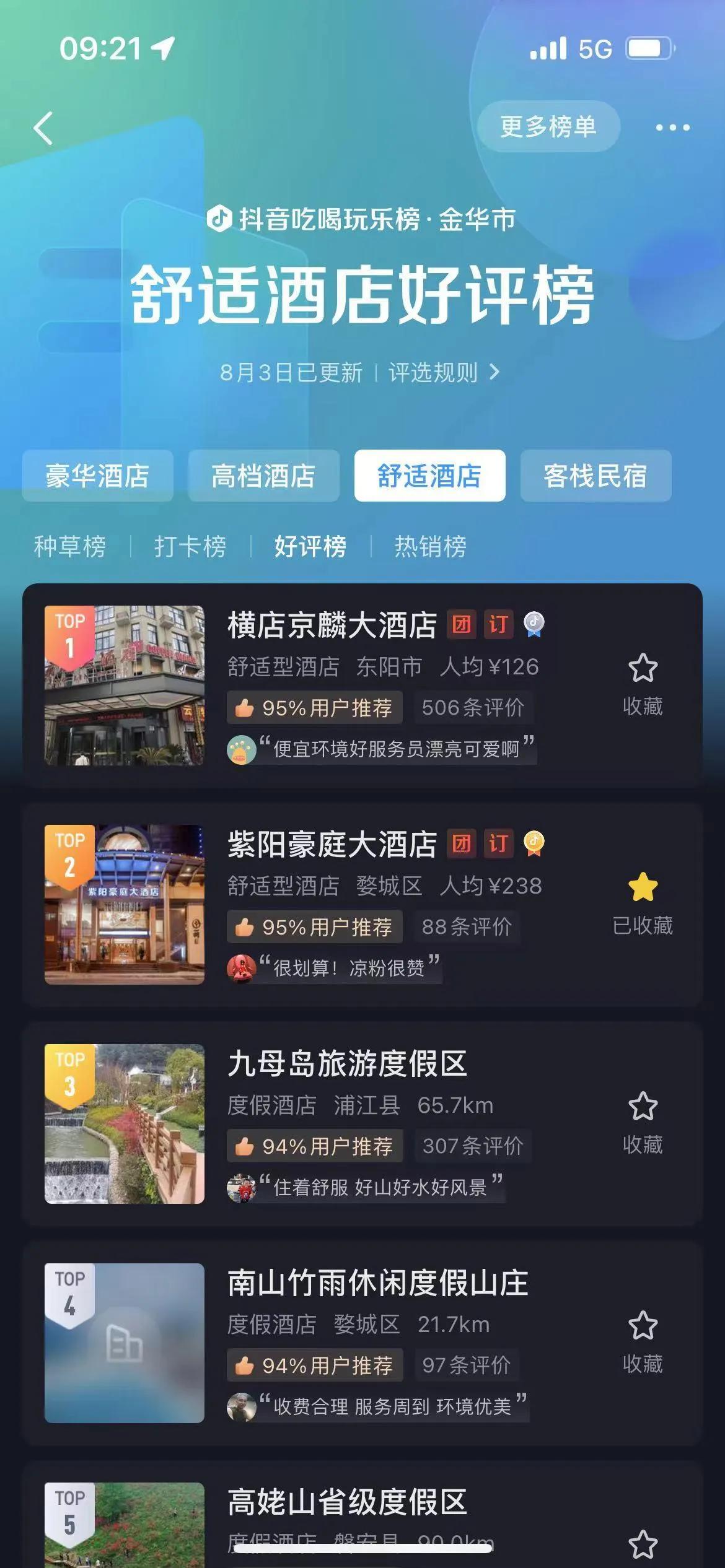The height and width of the screenshot is (1568, 725).
Task: Tap the 收藏 star for 南山竹雨休闲度假山庄
Action: 642,1325
